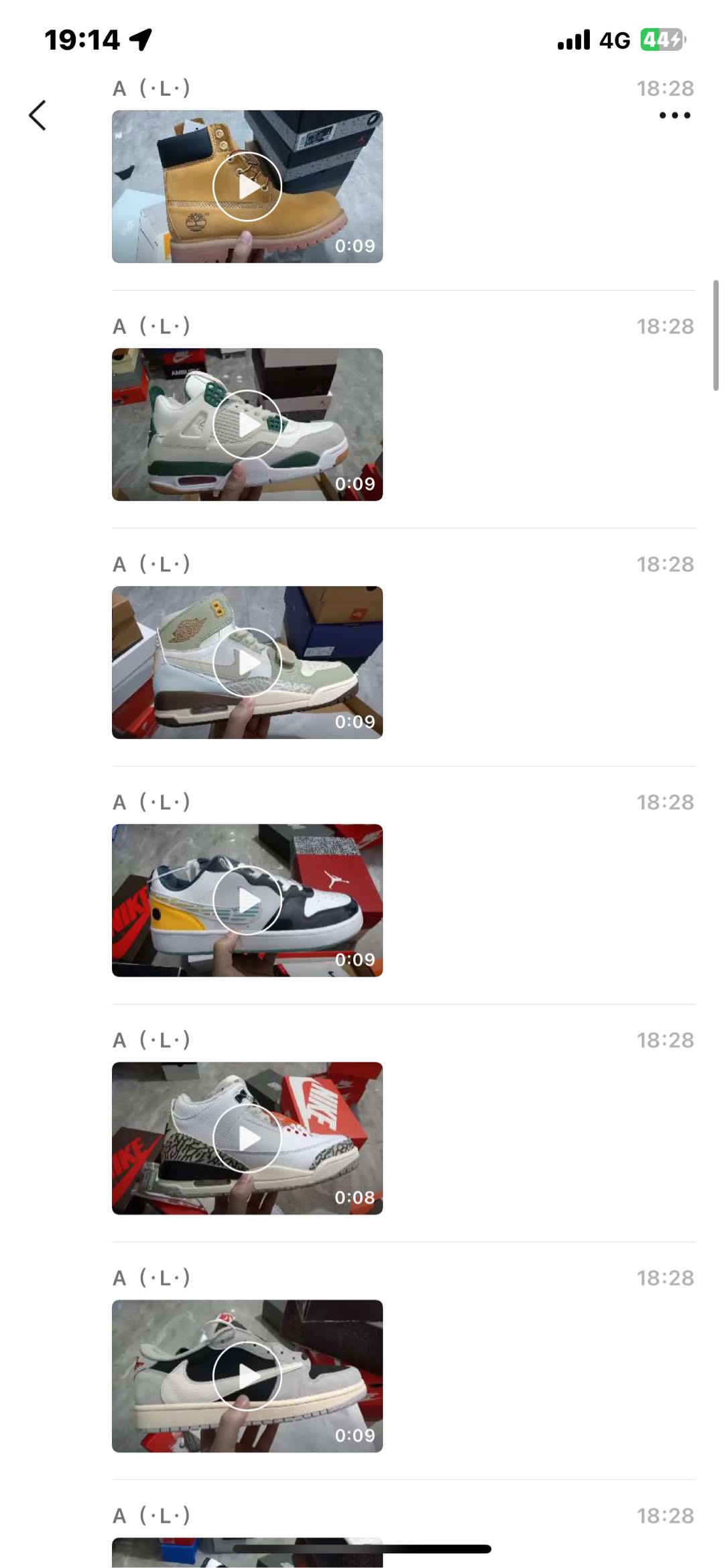Play the Timberland boot video
This screenshot has height=1568, width=724.
pos(247,186)
